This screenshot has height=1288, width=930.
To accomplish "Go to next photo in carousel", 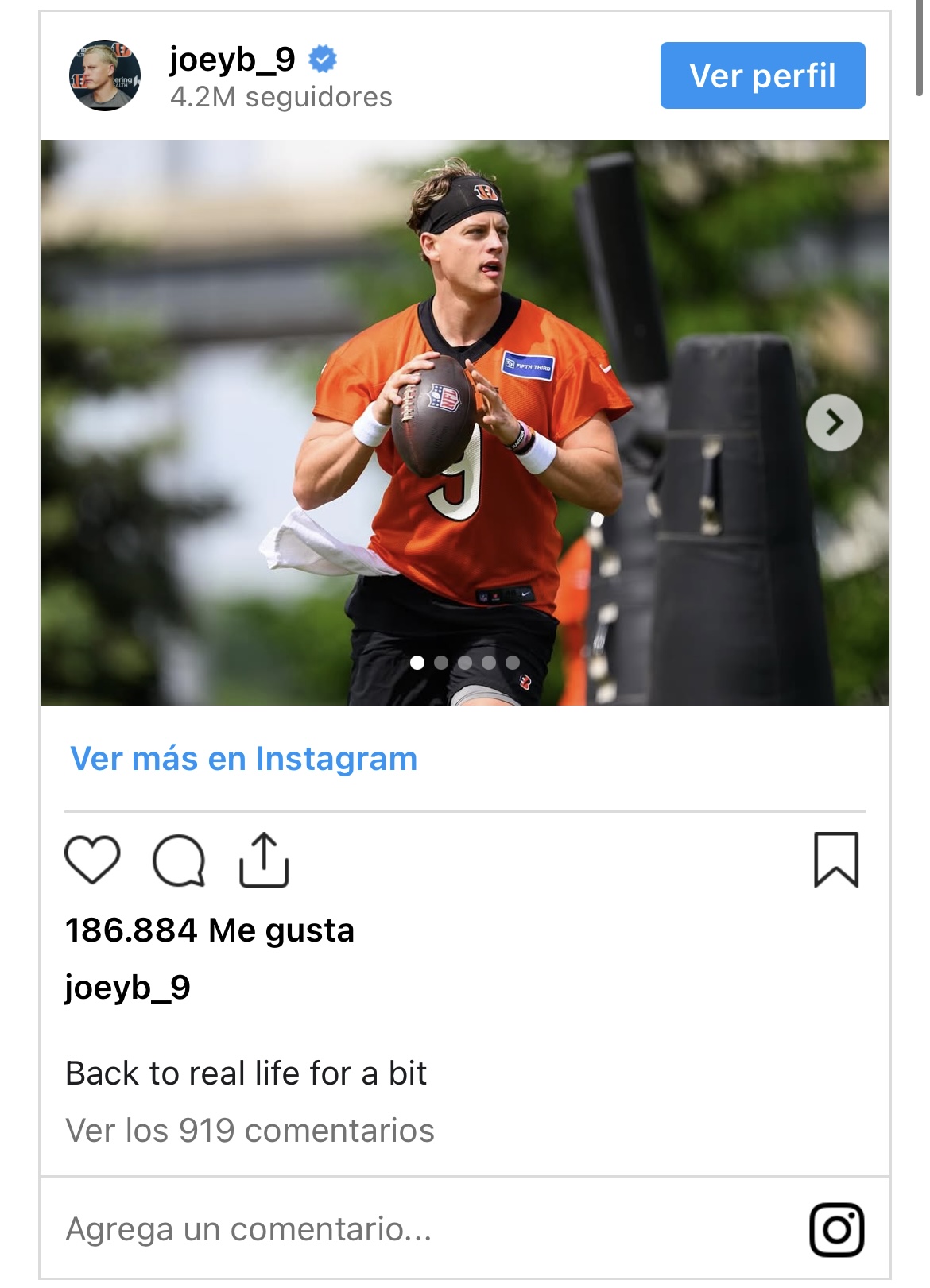I will point(834,423).
